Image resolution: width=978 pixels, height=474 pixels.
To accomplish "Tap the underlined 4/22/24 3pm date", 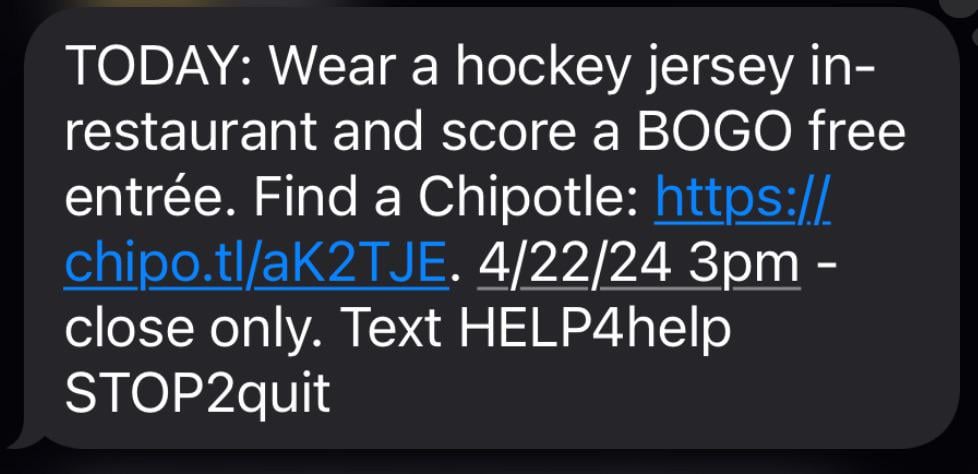I will pyautogui.click(x=640, y=264).
